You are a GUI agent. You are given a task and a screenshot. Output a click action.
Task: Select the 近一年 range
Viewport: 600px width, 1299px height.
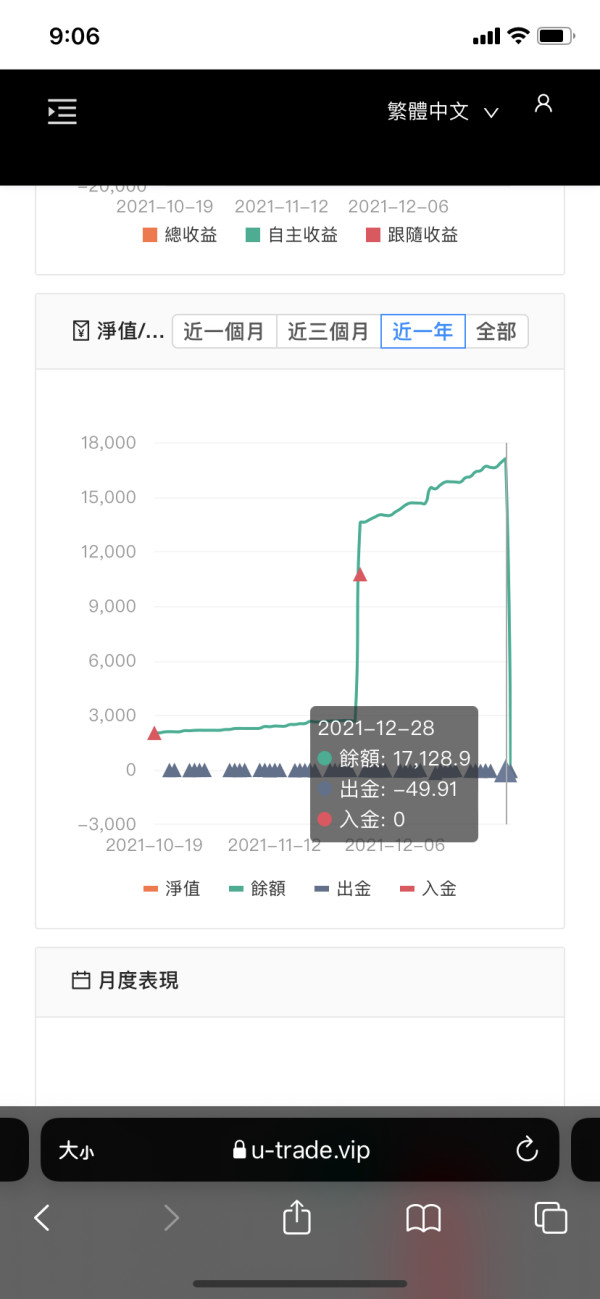[x=423, y=331]
